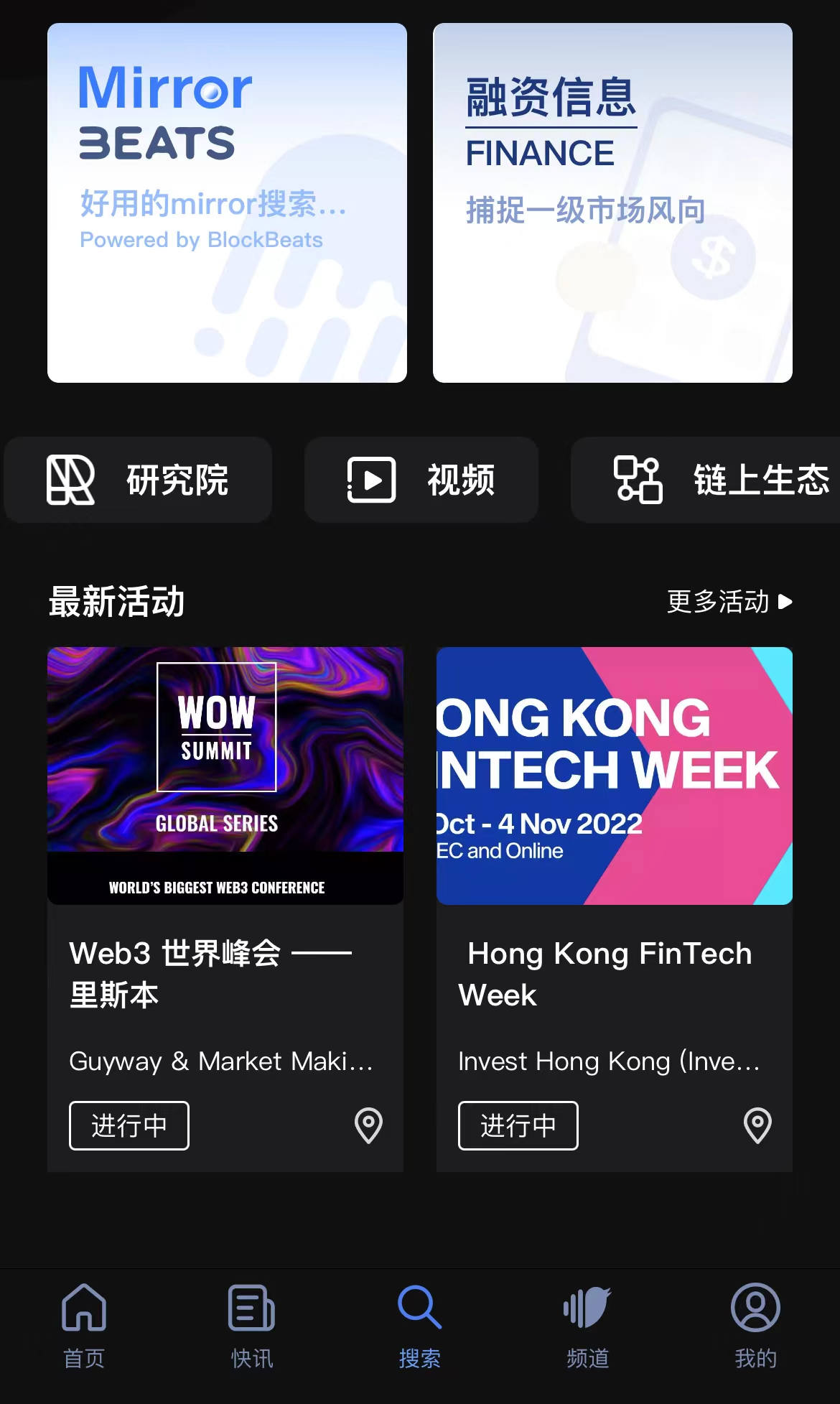Tap 进行中 on the Web3 世界峰会 card
This screenshot has width=840, height=1404.
point(129,1125)
